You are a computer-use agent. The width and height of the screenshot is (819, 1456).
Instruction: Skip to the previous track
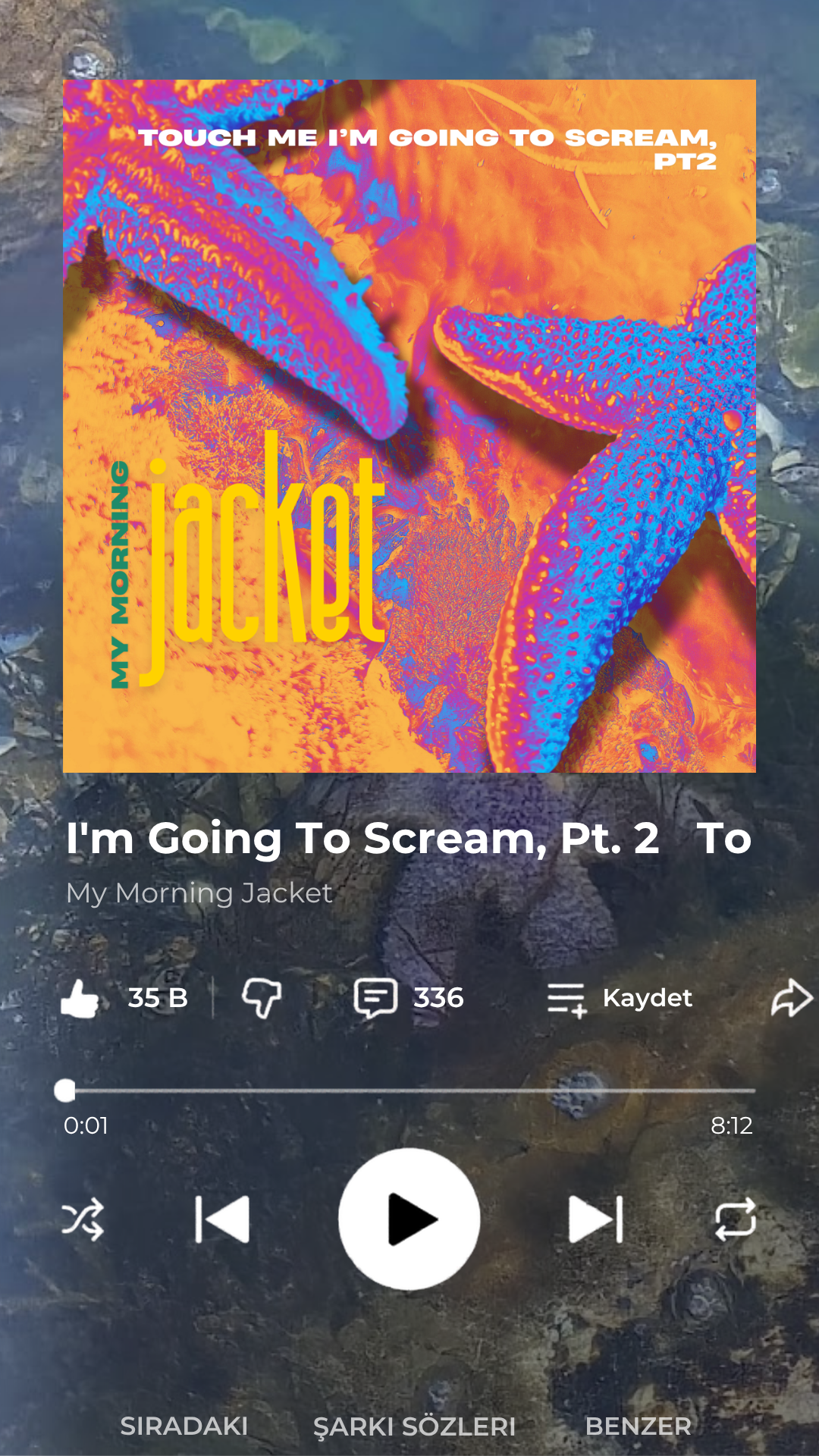click(222, 1219)
